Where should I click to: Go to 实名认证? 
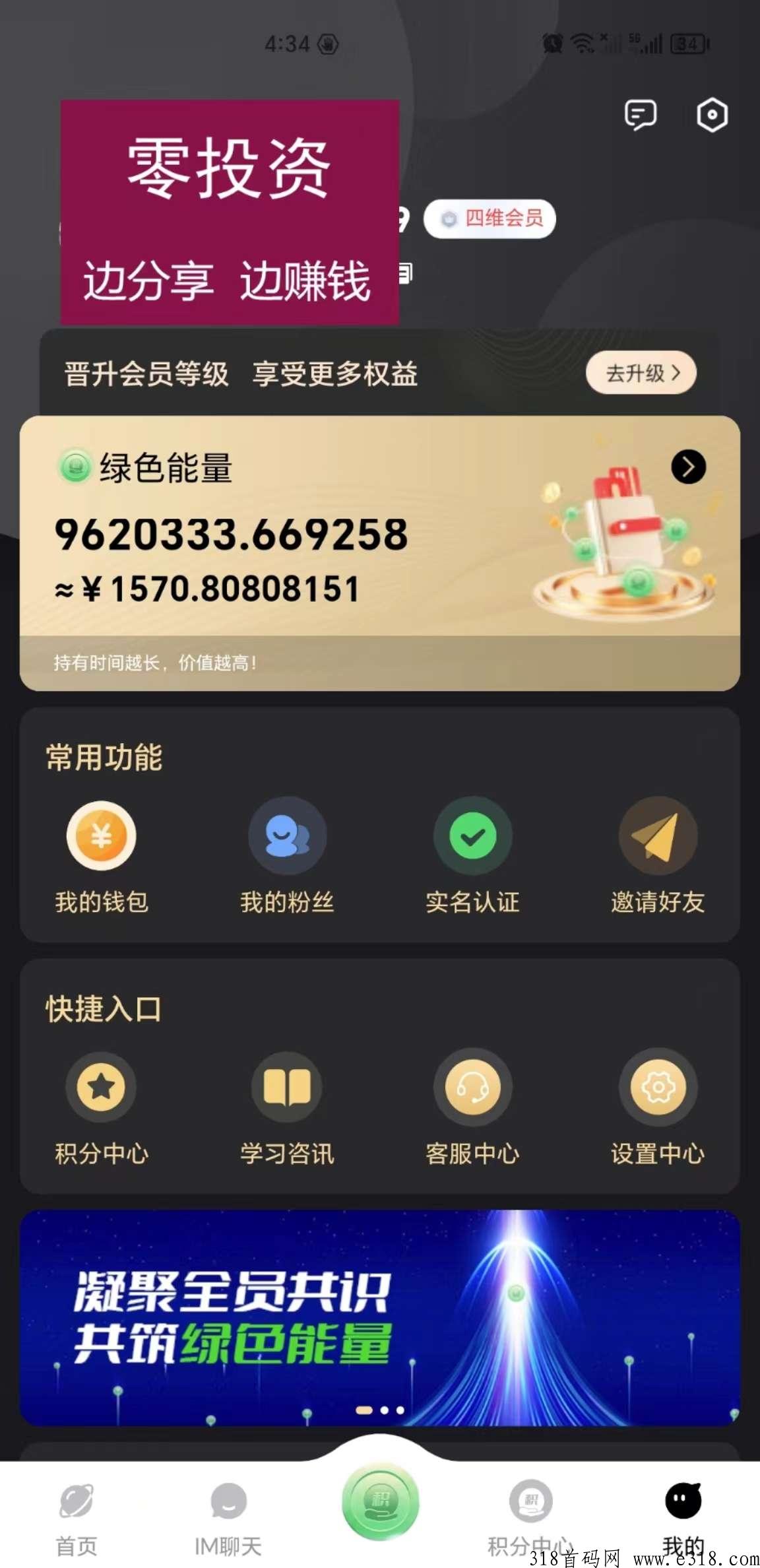click(x=472, y=855)
